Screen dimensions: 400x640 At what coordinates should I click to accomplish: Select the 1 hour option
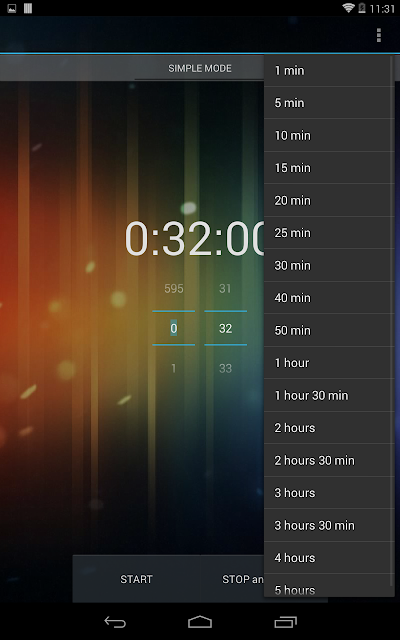(329, 363)
